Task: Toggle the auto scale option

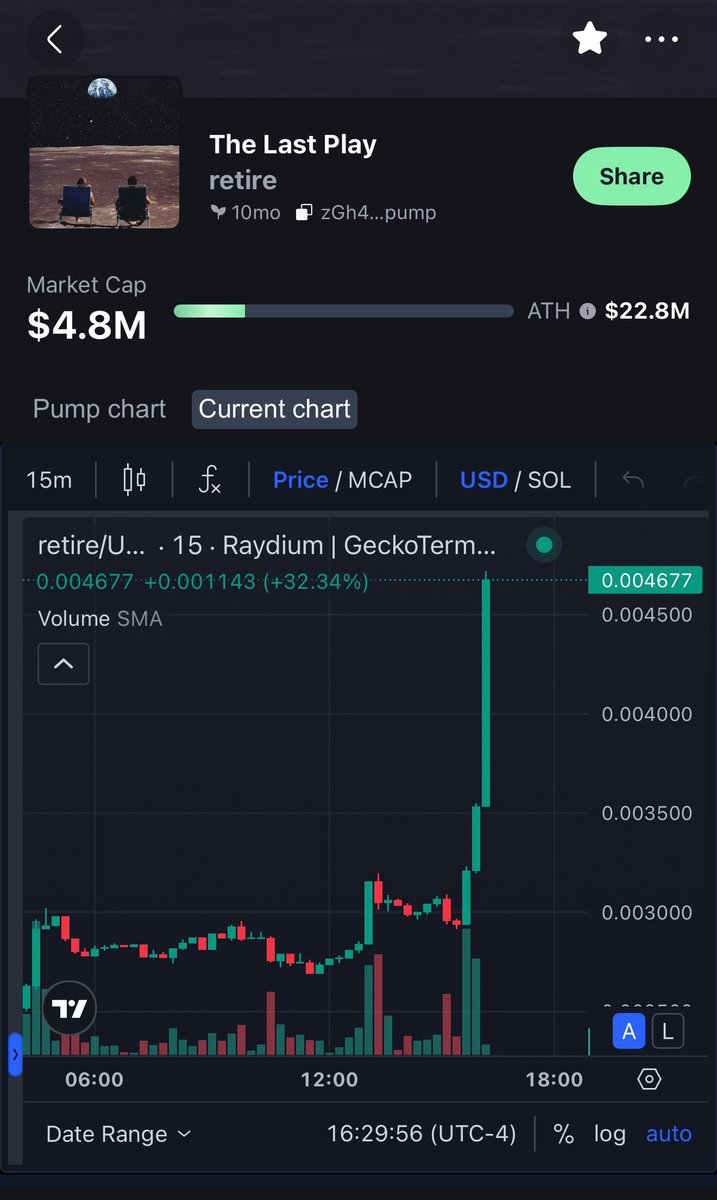Action: coord(668,1134)
